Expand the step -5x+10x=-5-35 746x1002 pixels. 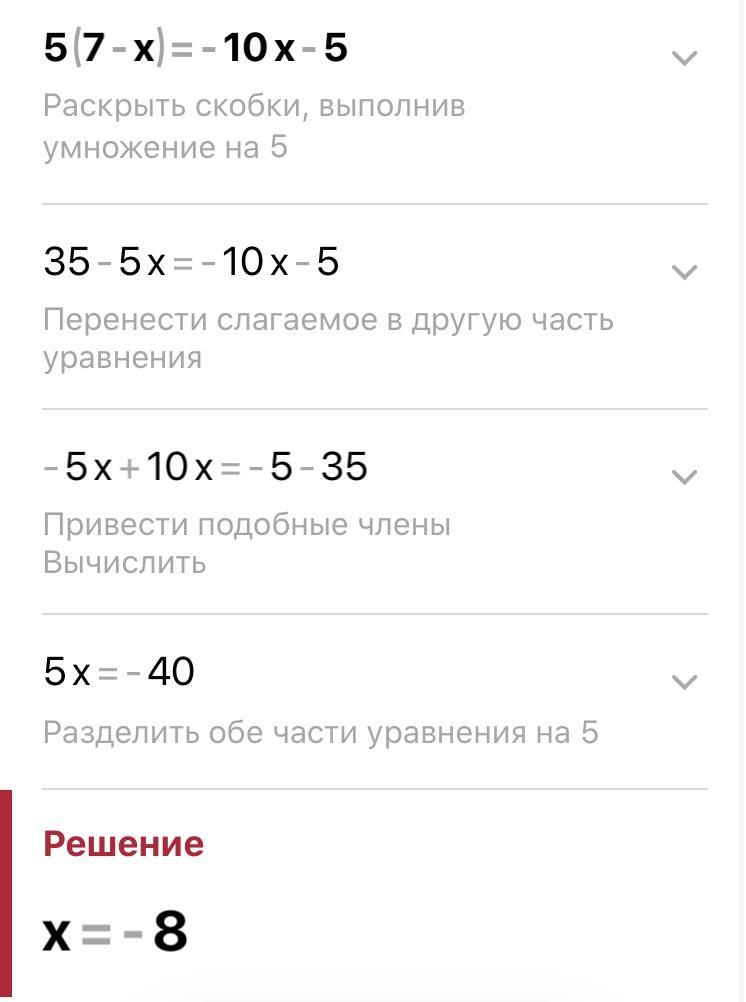coord(684,477)
